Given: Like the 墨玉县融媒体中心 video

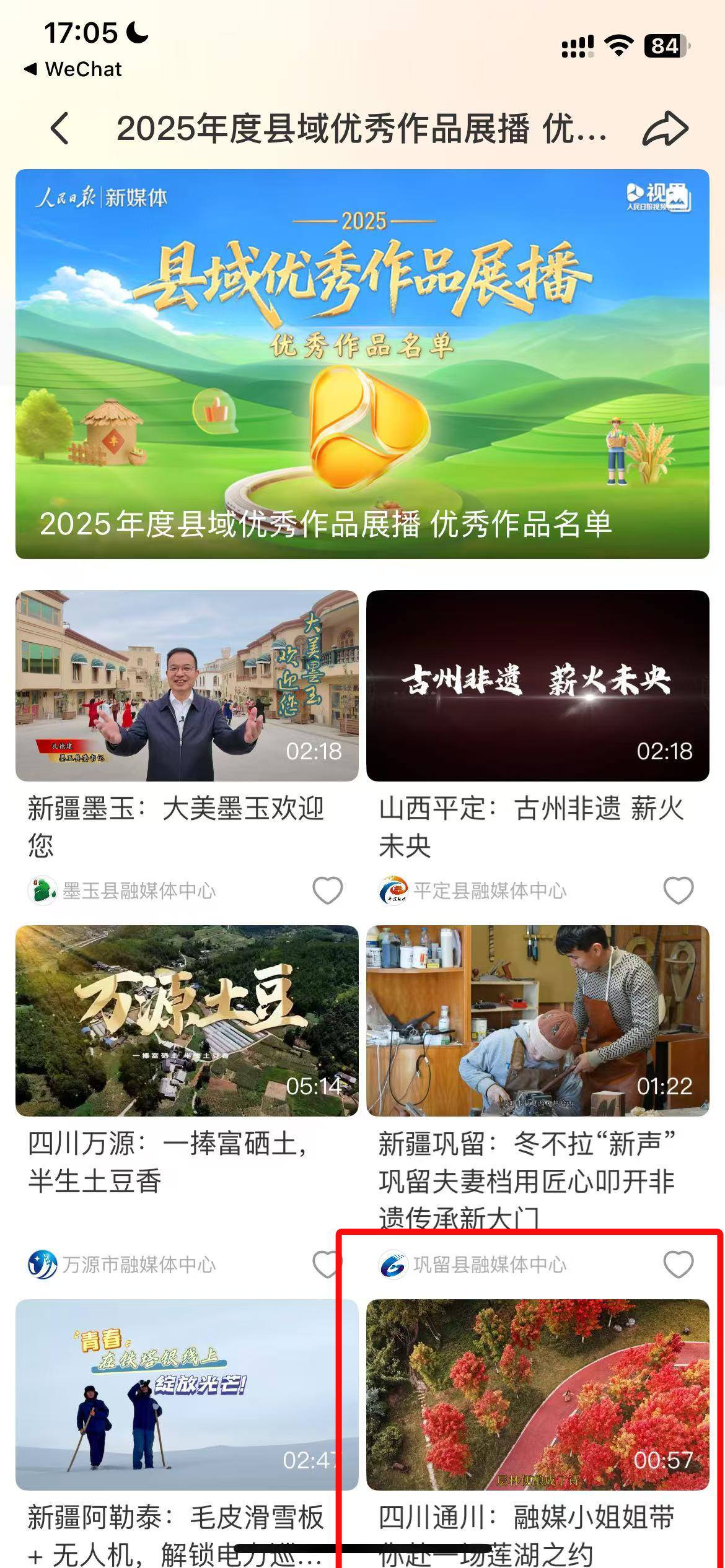Looking at the screenshot, I should tap(327, 891).
